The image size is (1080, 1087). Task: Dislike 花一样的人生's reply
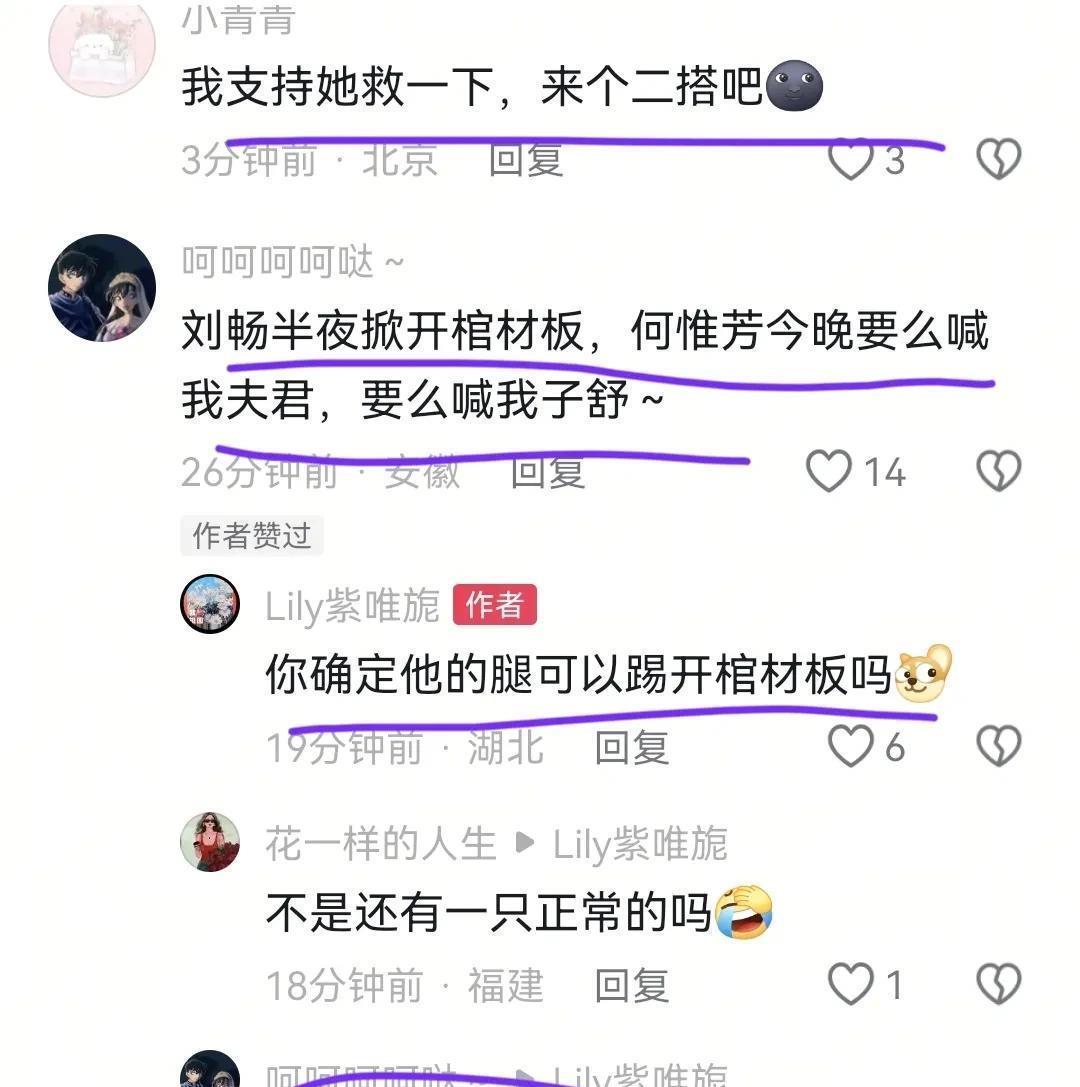pos(998,985)
